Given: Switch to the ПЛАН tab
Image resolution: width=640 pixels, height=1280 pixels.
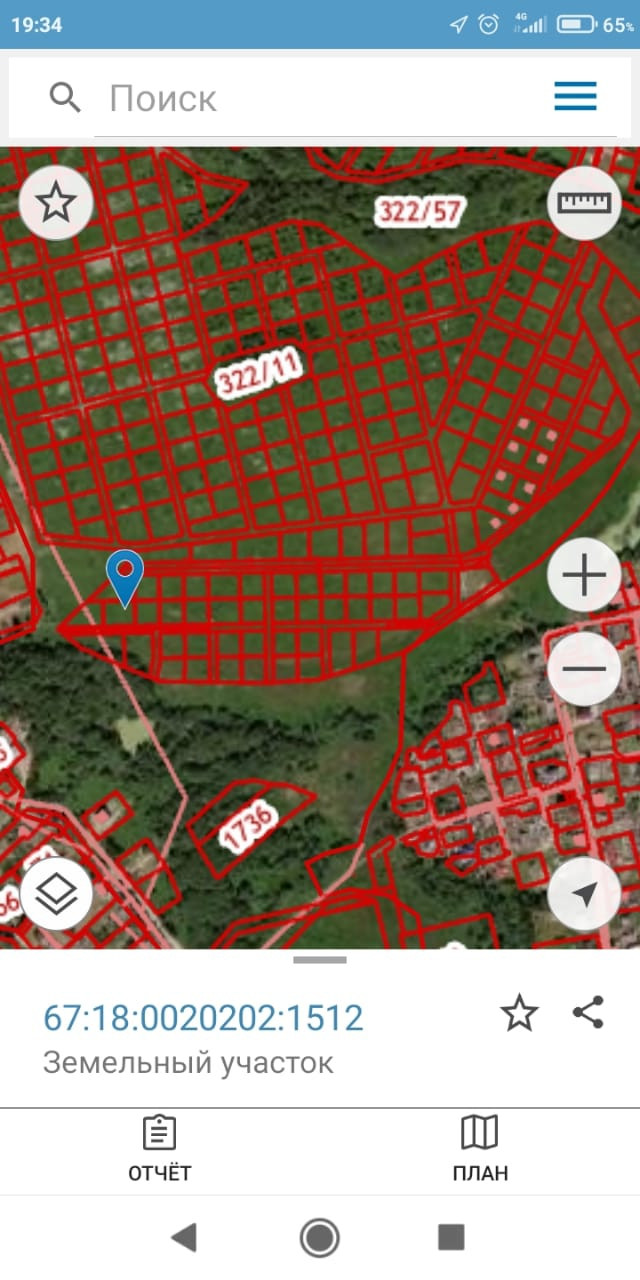Looking at the screenshot, I should [x=479, y=1150].
